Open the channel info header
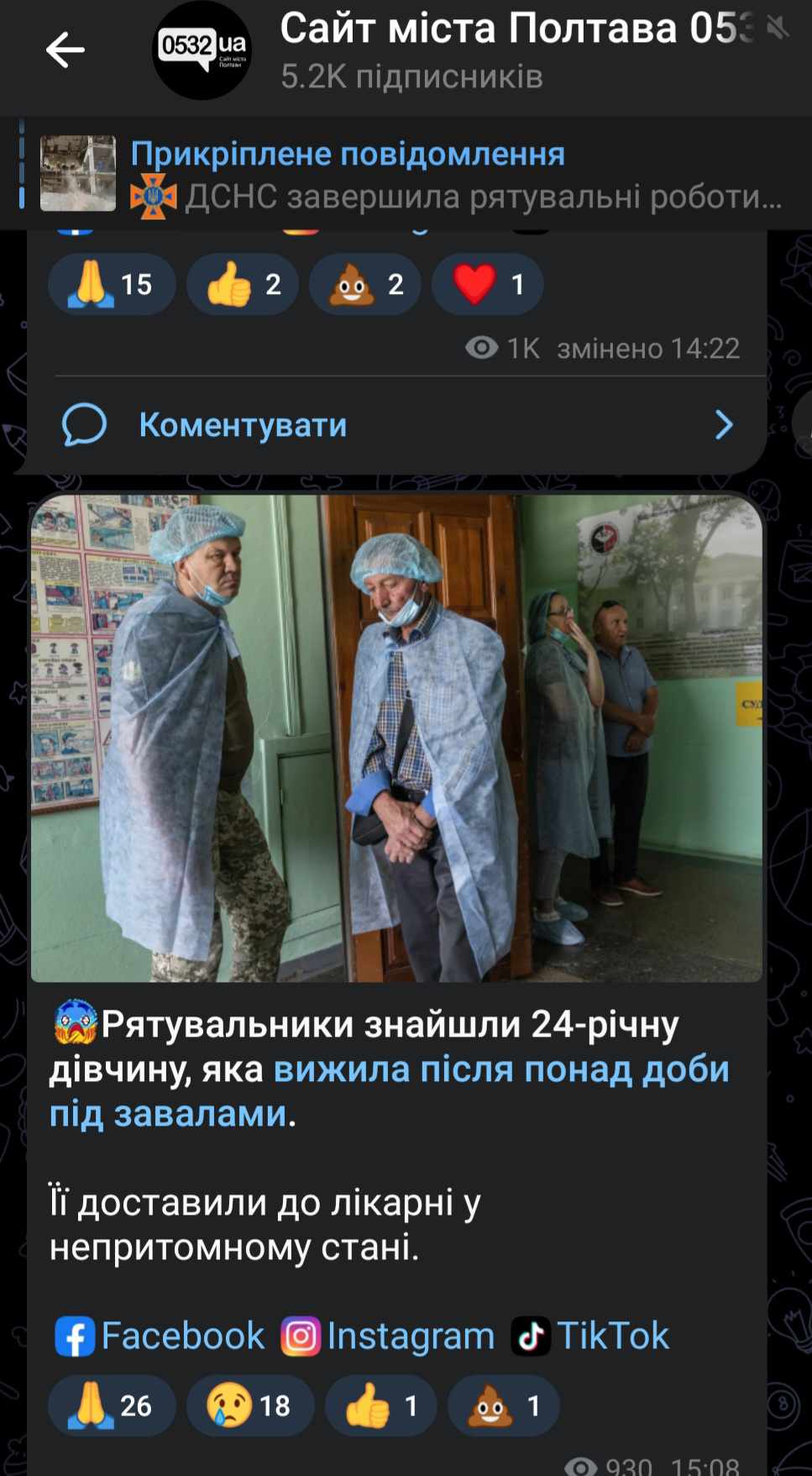Screen dimensions: 812x1476 (470, 50)
